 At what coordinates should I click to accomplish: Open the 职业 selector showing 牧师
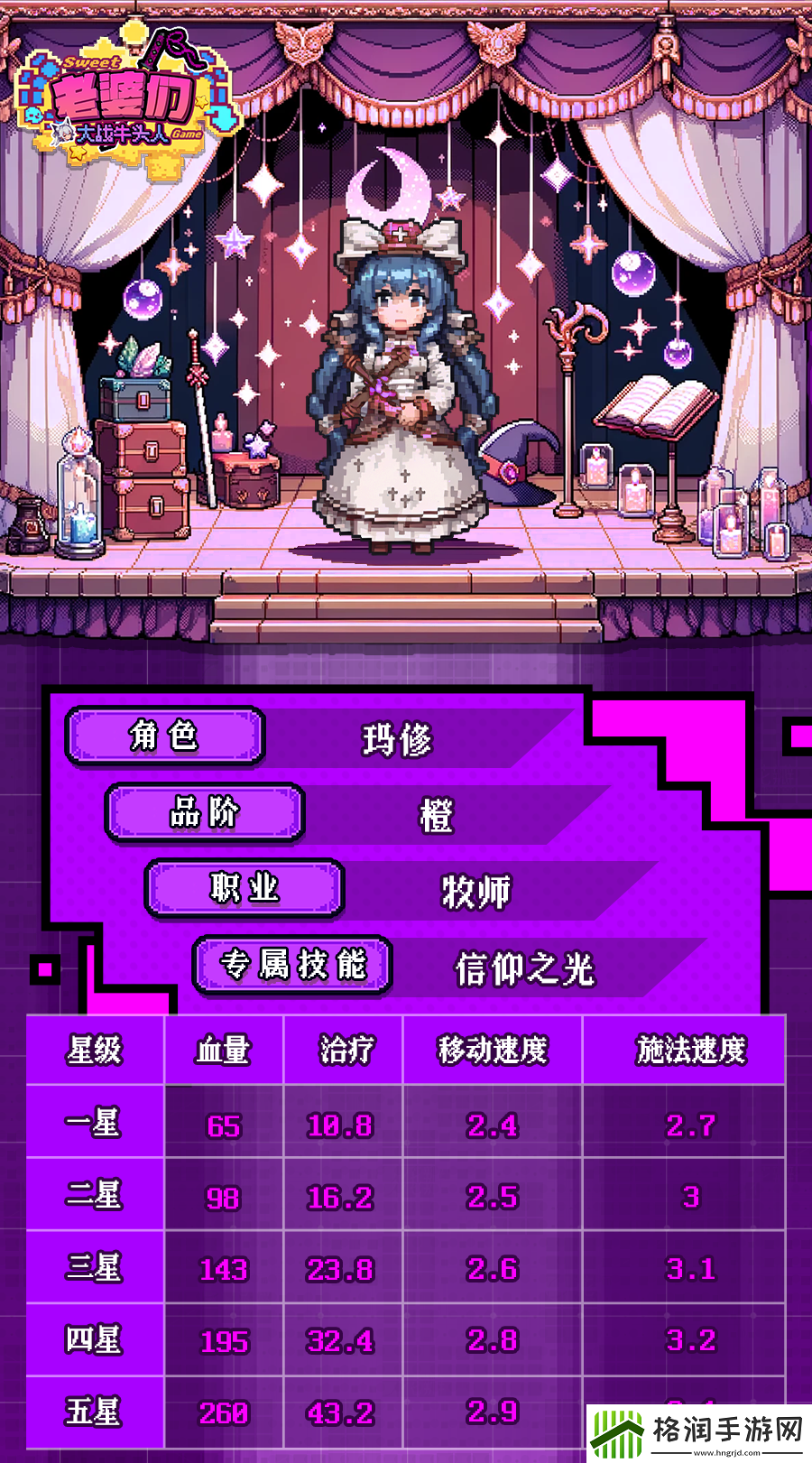(244, 889)
